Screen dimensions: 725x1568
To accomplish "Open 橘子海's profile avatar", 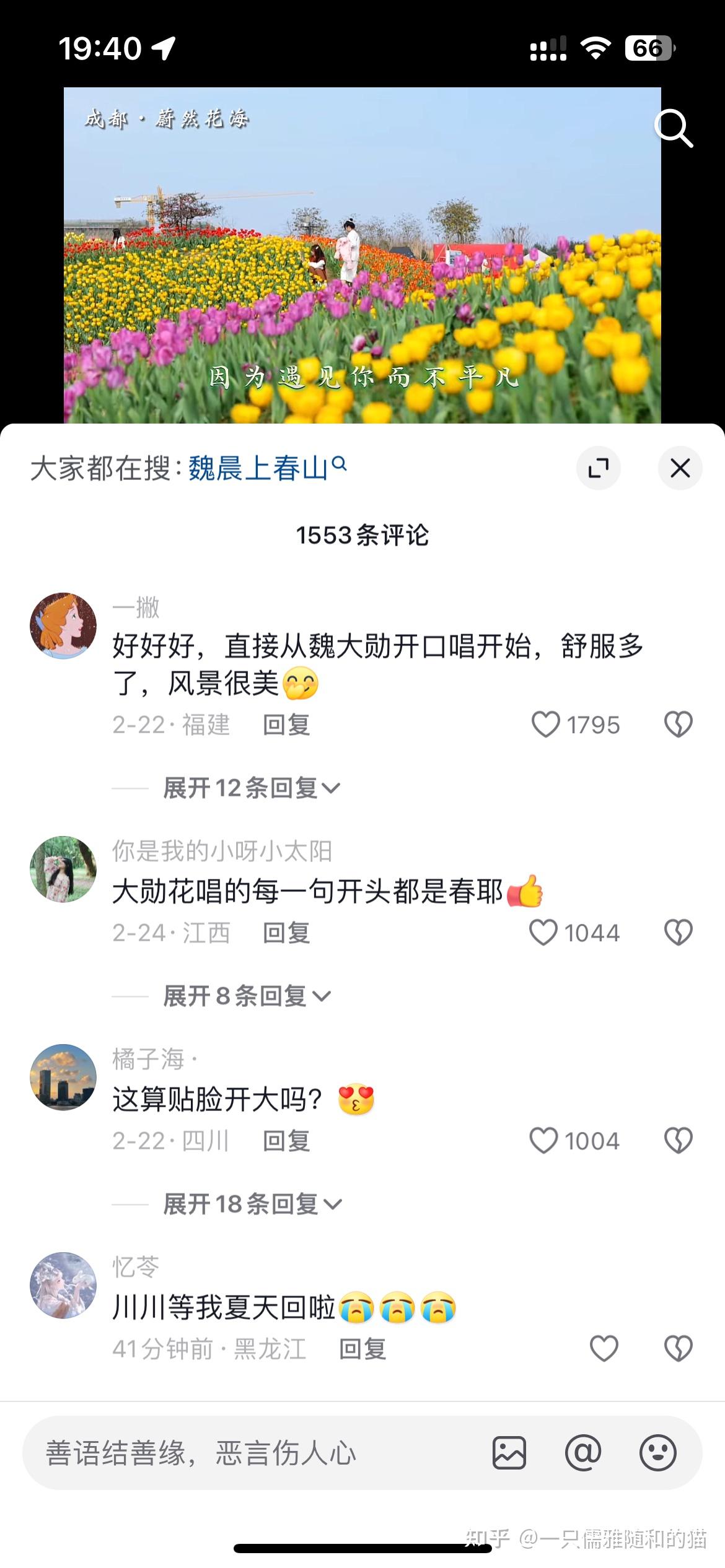I will point(63,1077).
